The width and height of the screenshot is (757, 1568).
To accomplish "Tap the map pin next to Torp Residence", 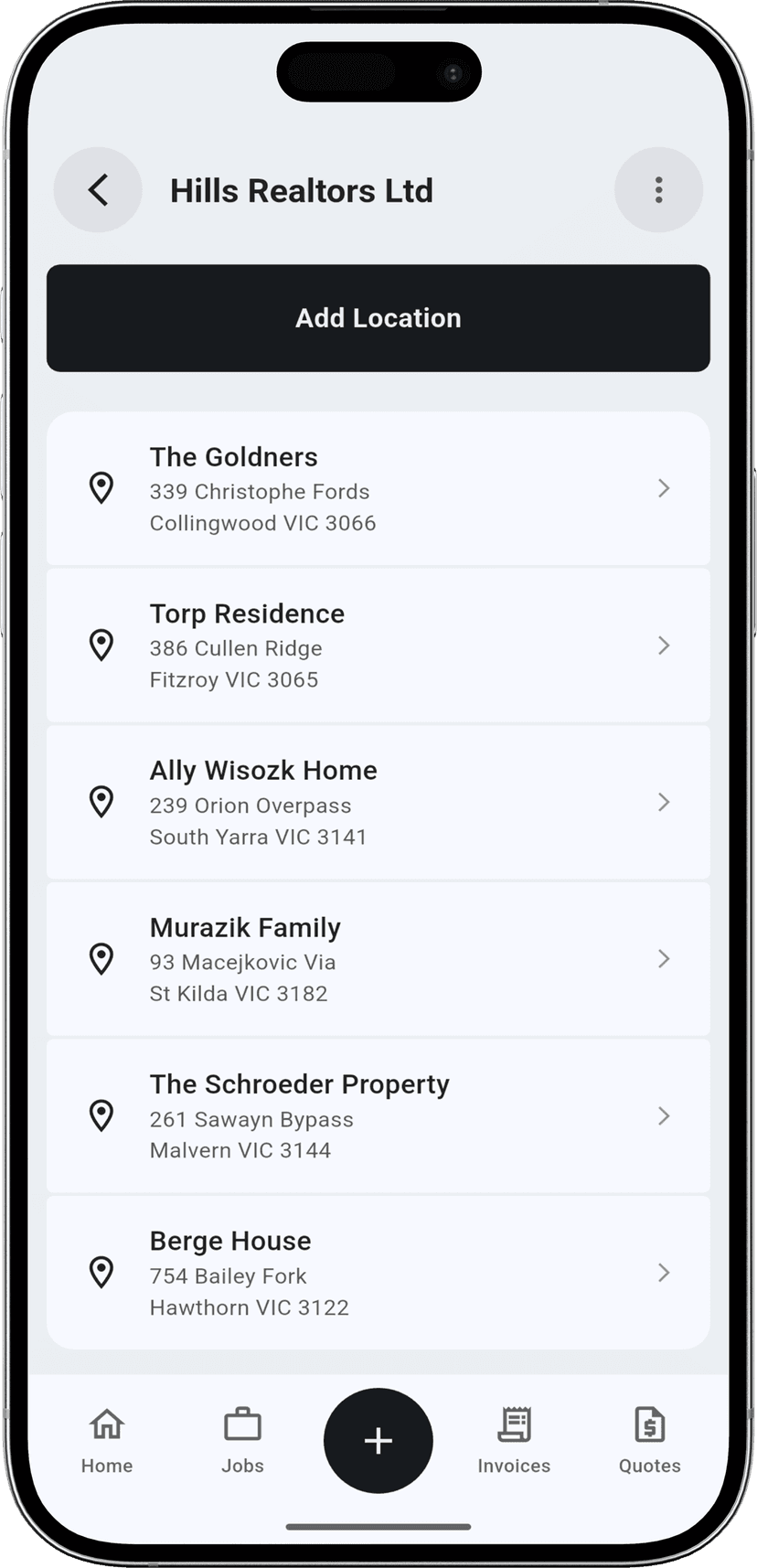I will pos(101,645).
